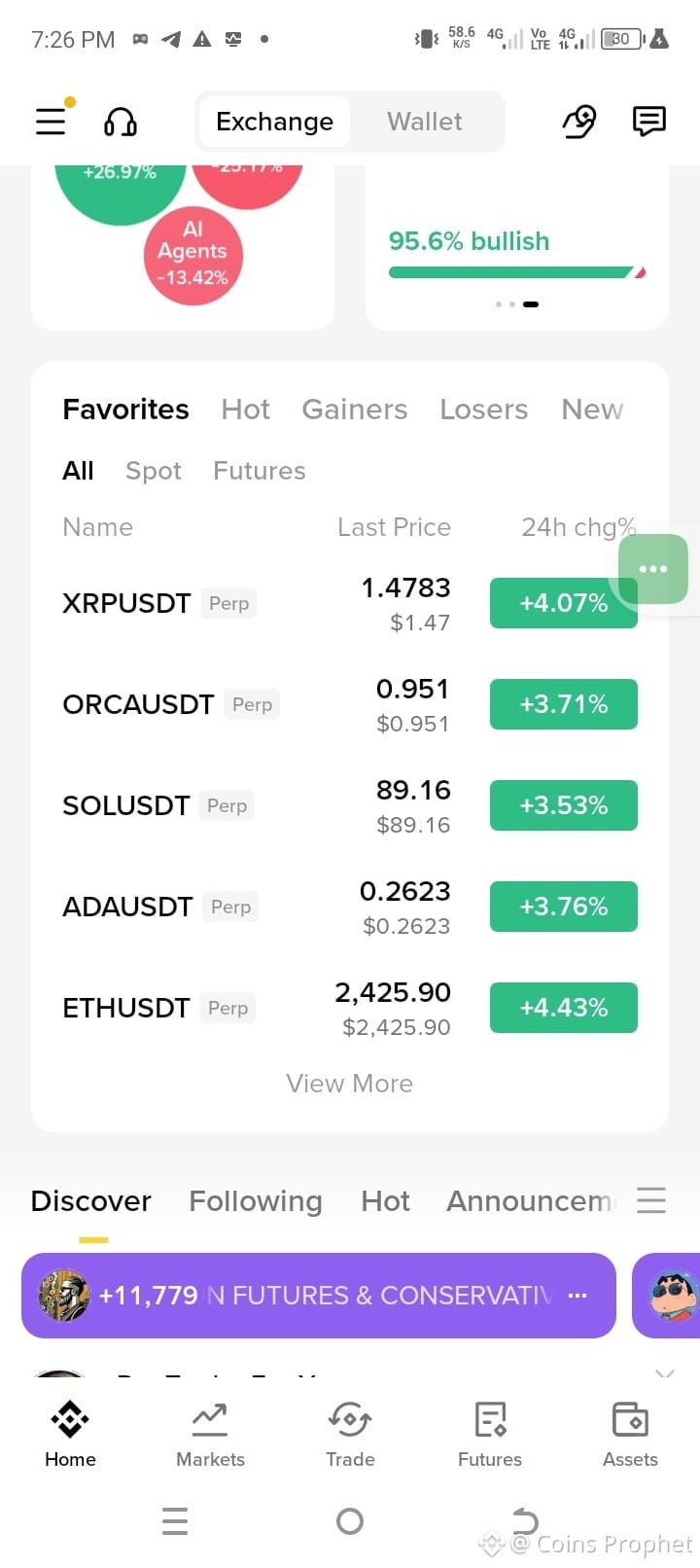This screenshot has height=1568, width=700.
Task: Tap the floating green three-dot button
Action: pyautogui.click(x=653, y=569)
